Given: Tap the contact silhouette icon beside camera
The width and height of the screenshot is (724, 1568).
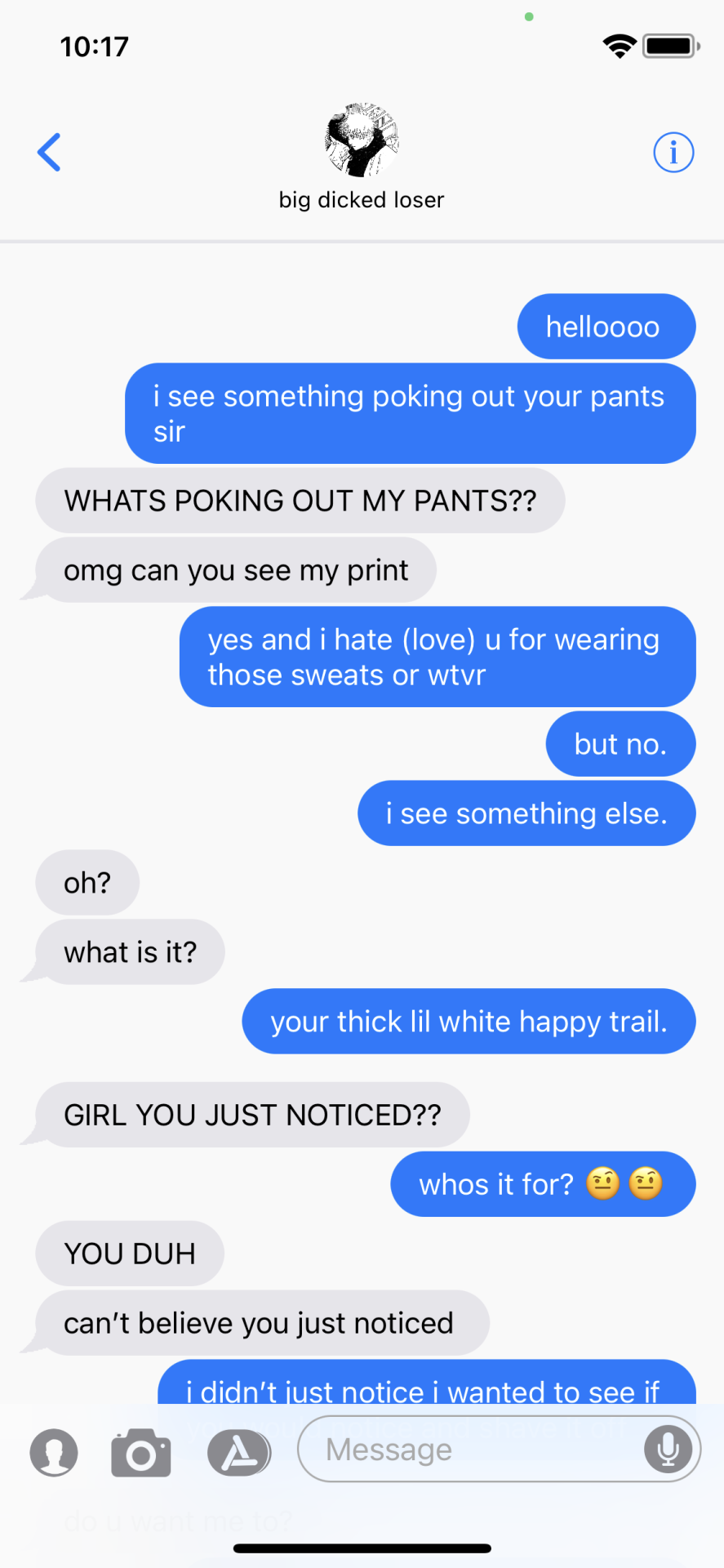Looking at the screenshot, I should click(x=54, y=1453).
